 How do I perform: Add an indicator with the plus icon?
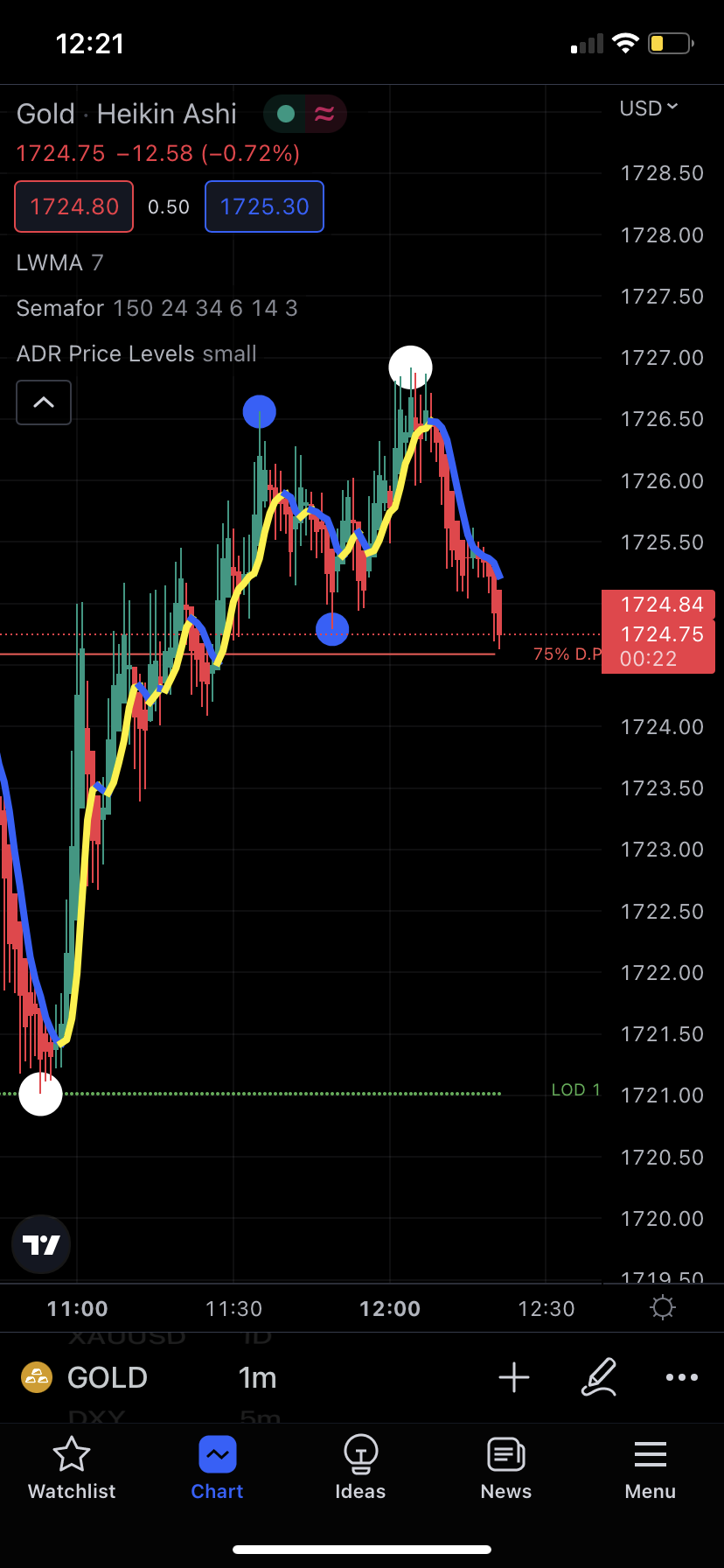pyautogui.click(x=514, y=1377)
